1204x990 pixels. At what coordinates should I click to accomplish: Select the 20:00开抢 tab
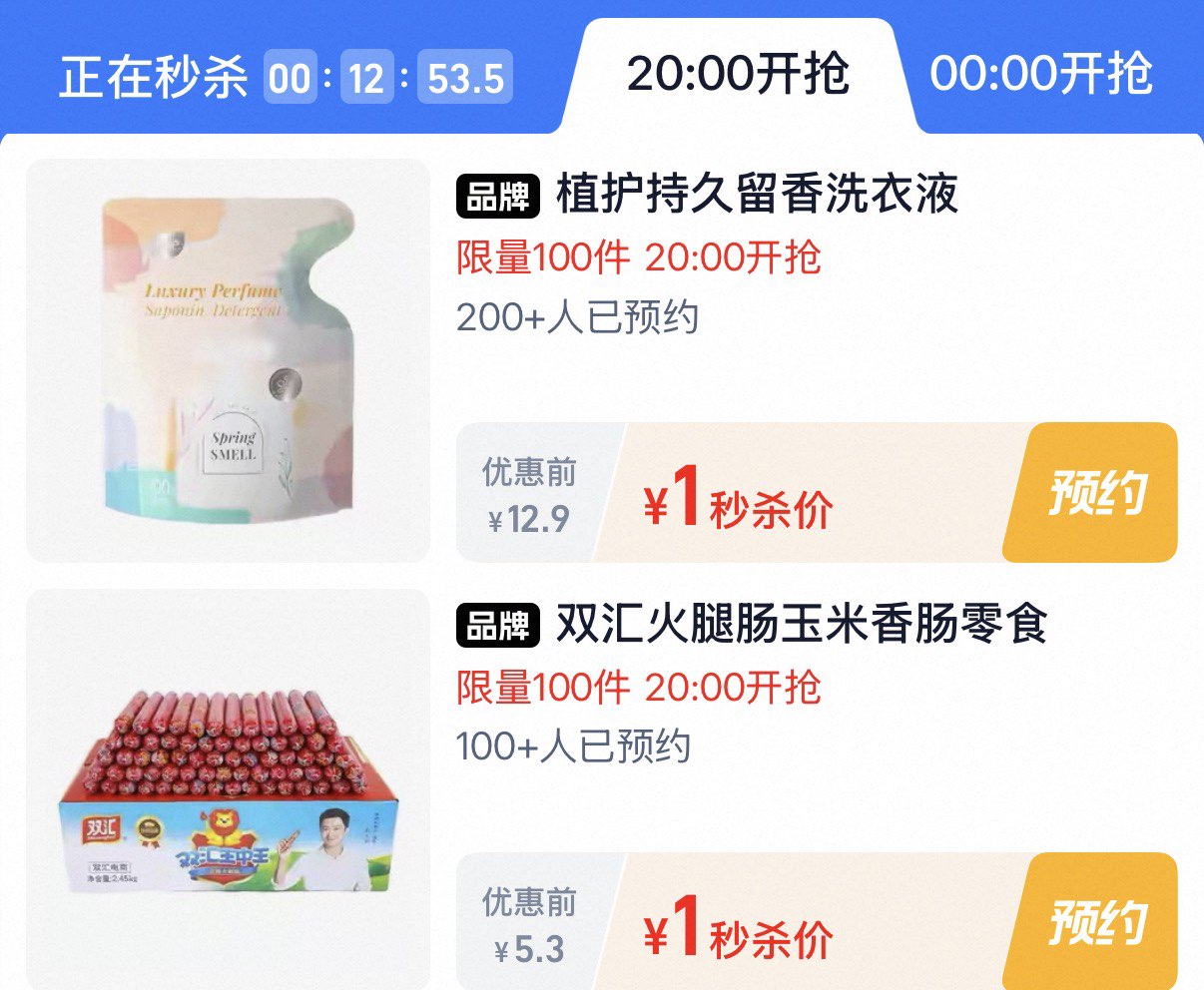click(739, 74)
